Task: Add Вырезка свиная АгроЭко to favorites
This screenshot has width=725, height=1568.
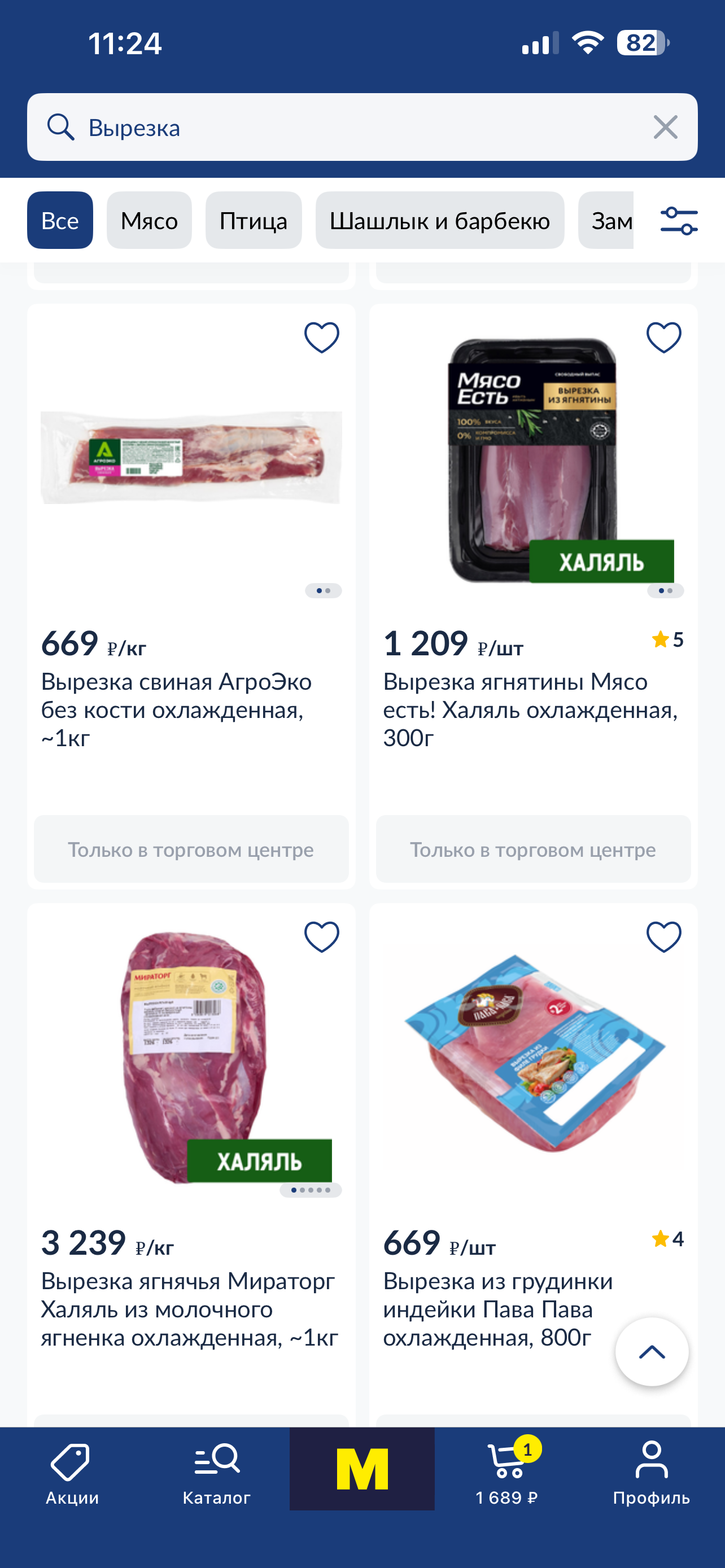Action: tap(321, 337)
